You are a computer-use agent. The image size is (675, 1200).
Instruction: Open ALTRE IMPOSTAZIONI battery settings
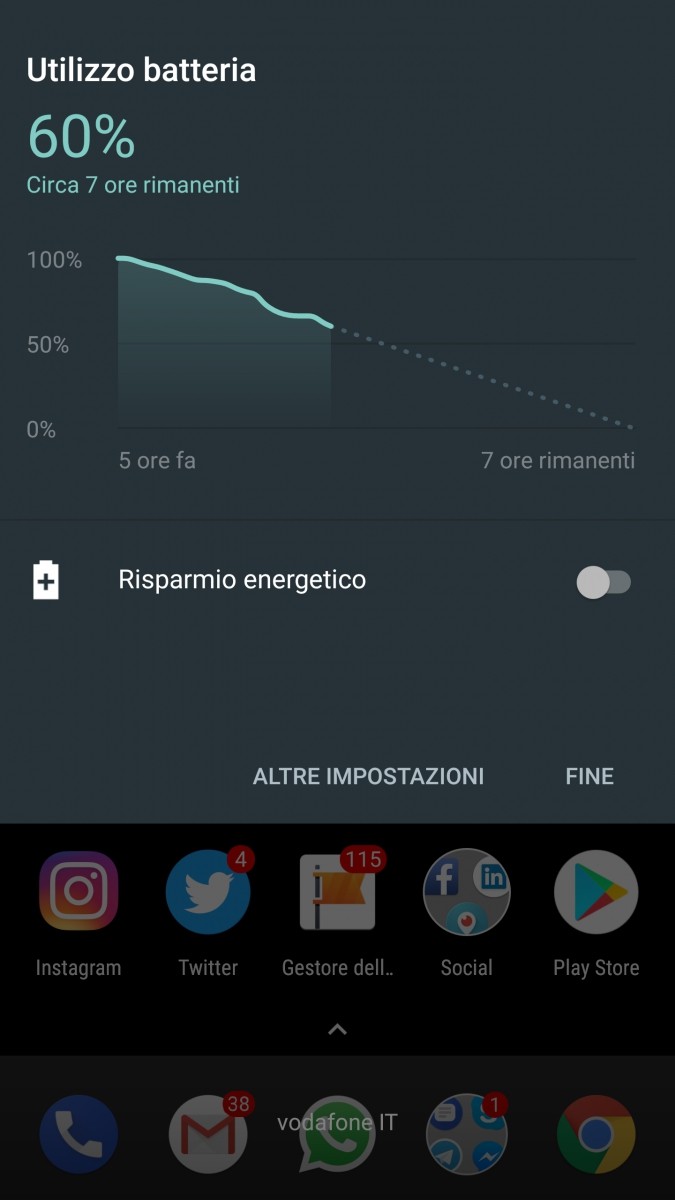pyautogui.click(x=368, y=776)
